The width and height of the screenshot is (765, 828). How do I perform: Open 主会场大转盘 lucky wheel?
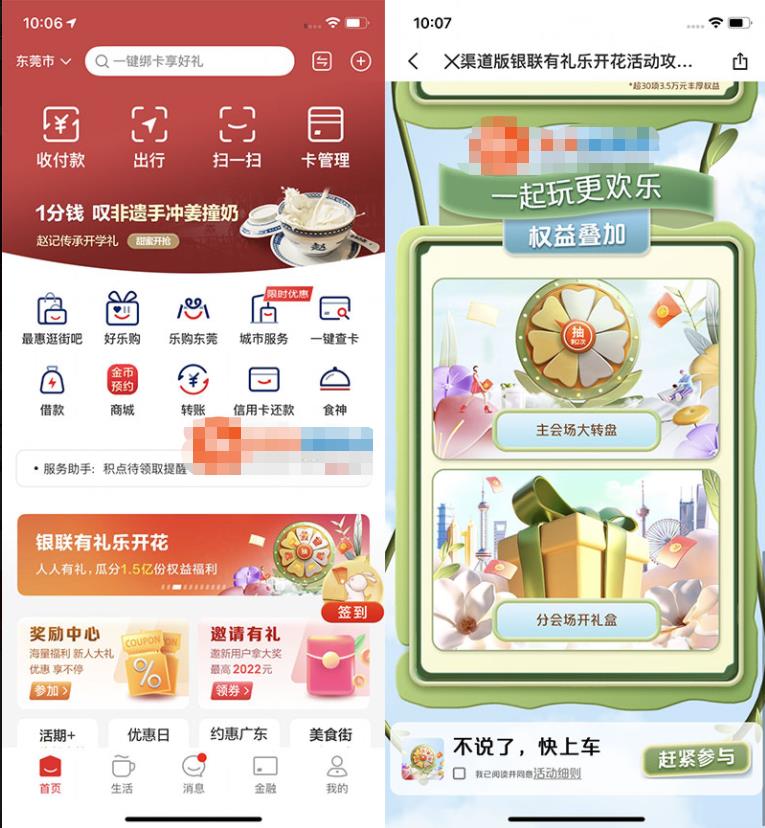pyautogui.click(x=576, y=430)
